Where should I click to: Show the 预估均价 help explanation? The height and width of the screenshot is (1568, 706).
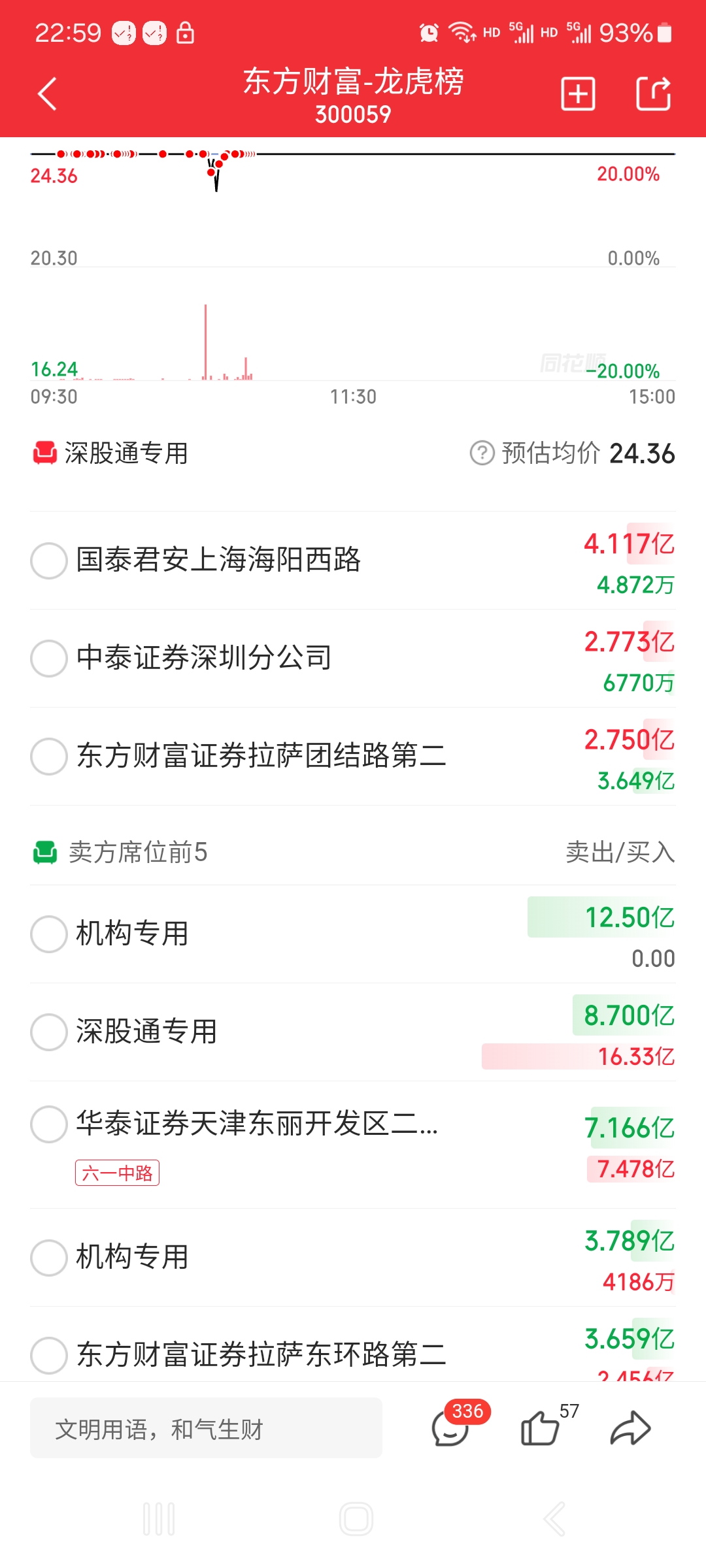[x=482, y=453]
